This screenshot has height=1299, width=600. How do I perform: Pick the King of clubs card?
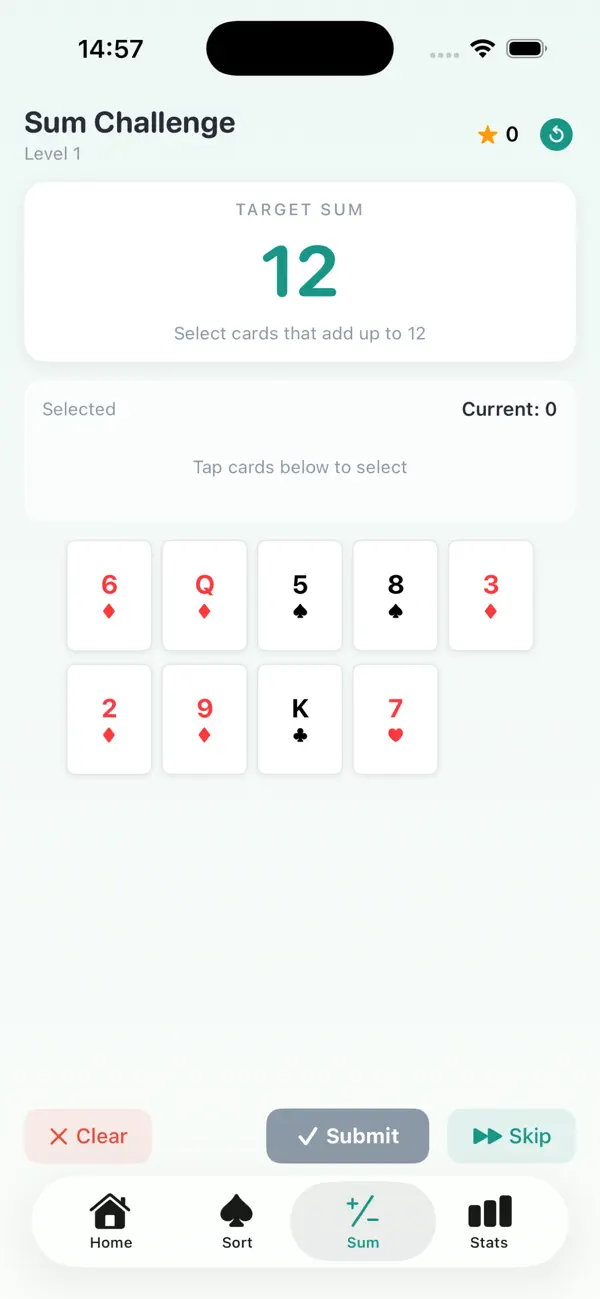coord(300,719)
